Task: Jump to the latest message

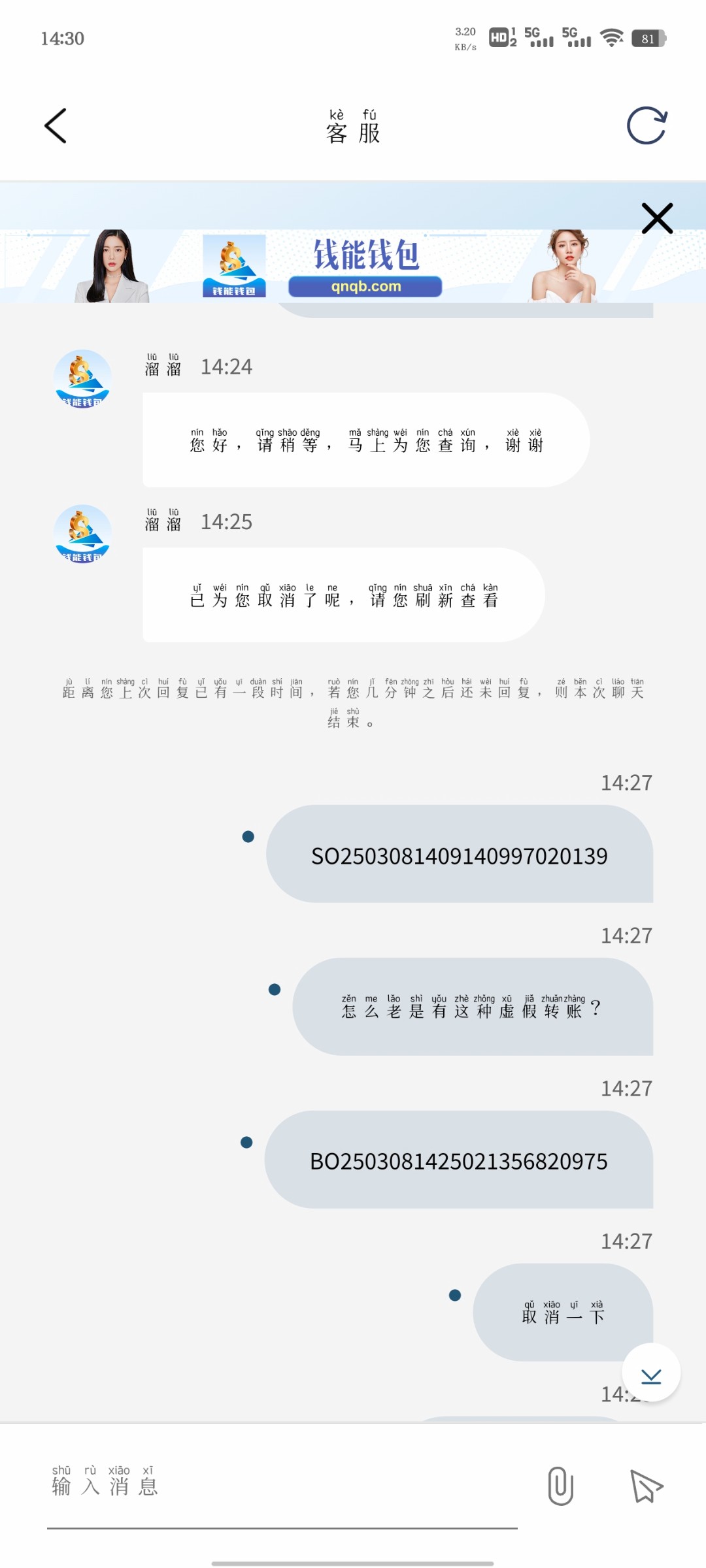Action: coord(651,1373)
